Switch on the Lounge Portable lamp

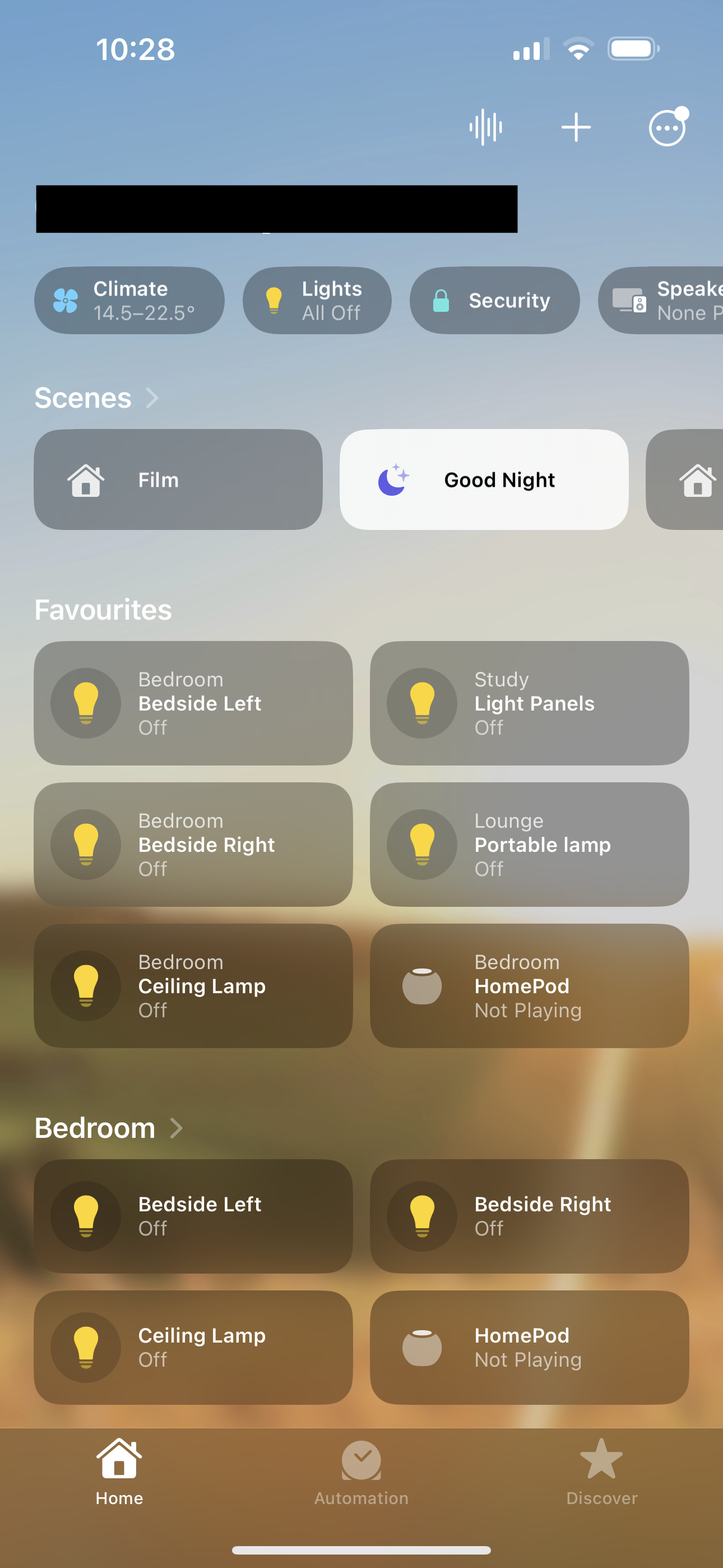click(x=421, y=844)
